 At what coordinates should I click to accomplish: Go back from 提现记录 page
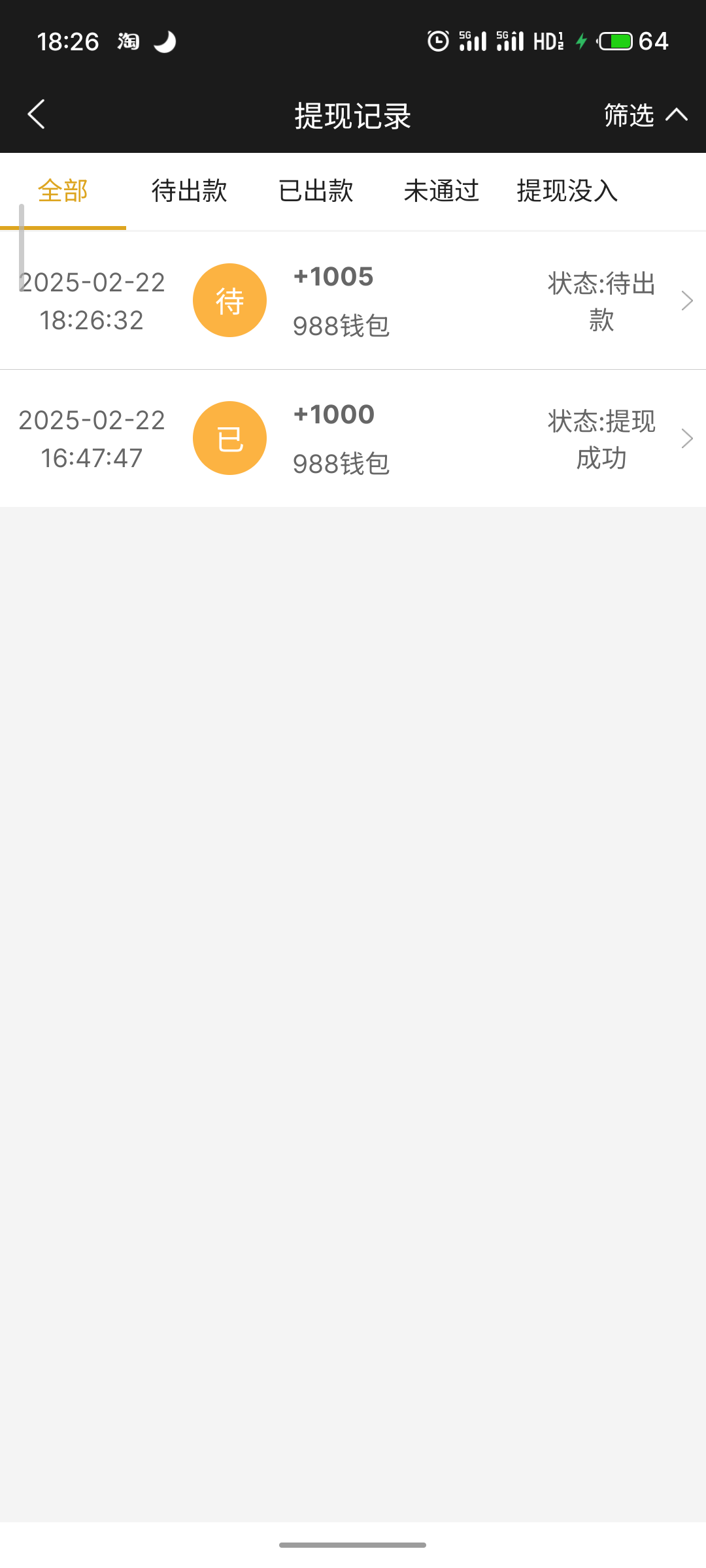pyautogui.click(x=37, y=115)
